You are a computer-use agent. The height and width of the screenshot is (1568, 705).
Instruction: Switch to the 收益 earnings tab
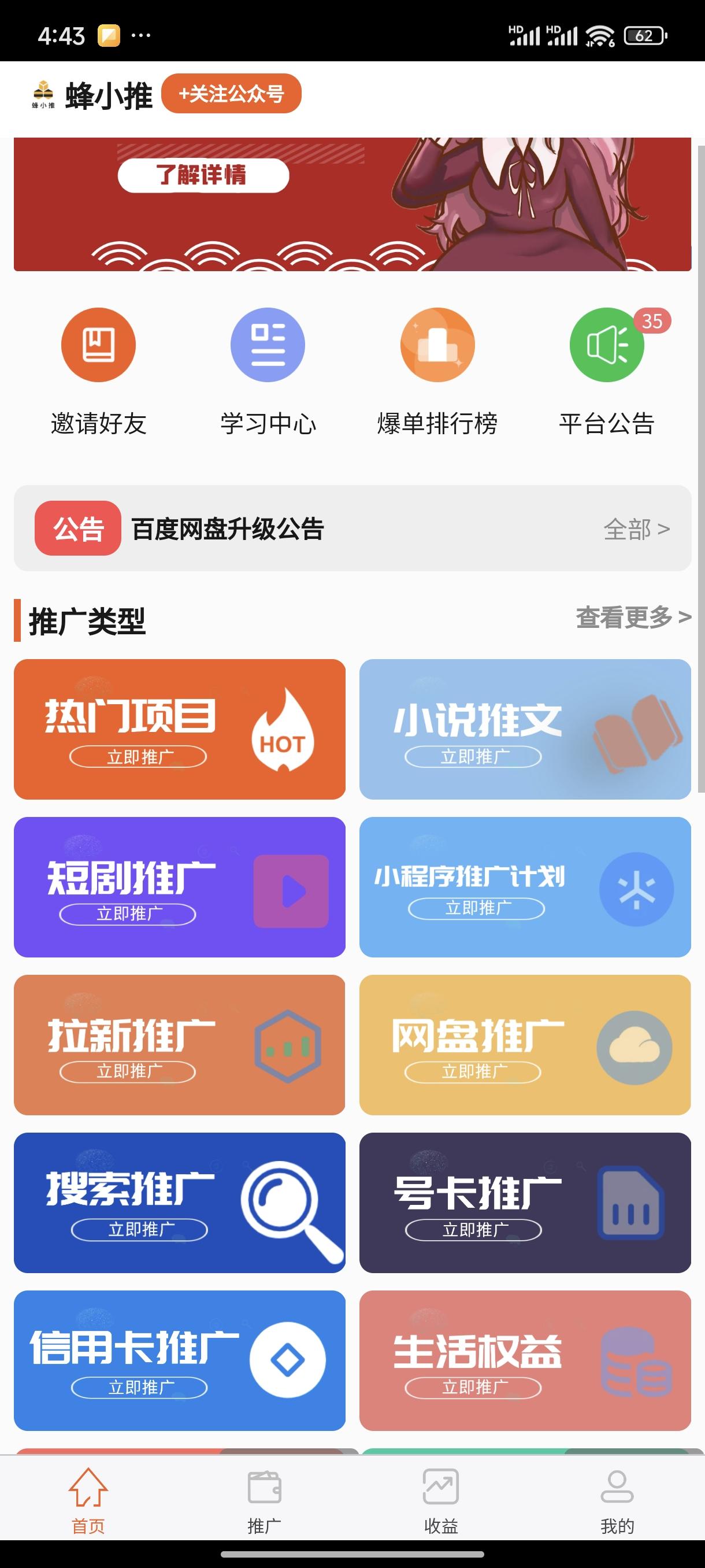pyautogui.click(x=441, y=1500)
